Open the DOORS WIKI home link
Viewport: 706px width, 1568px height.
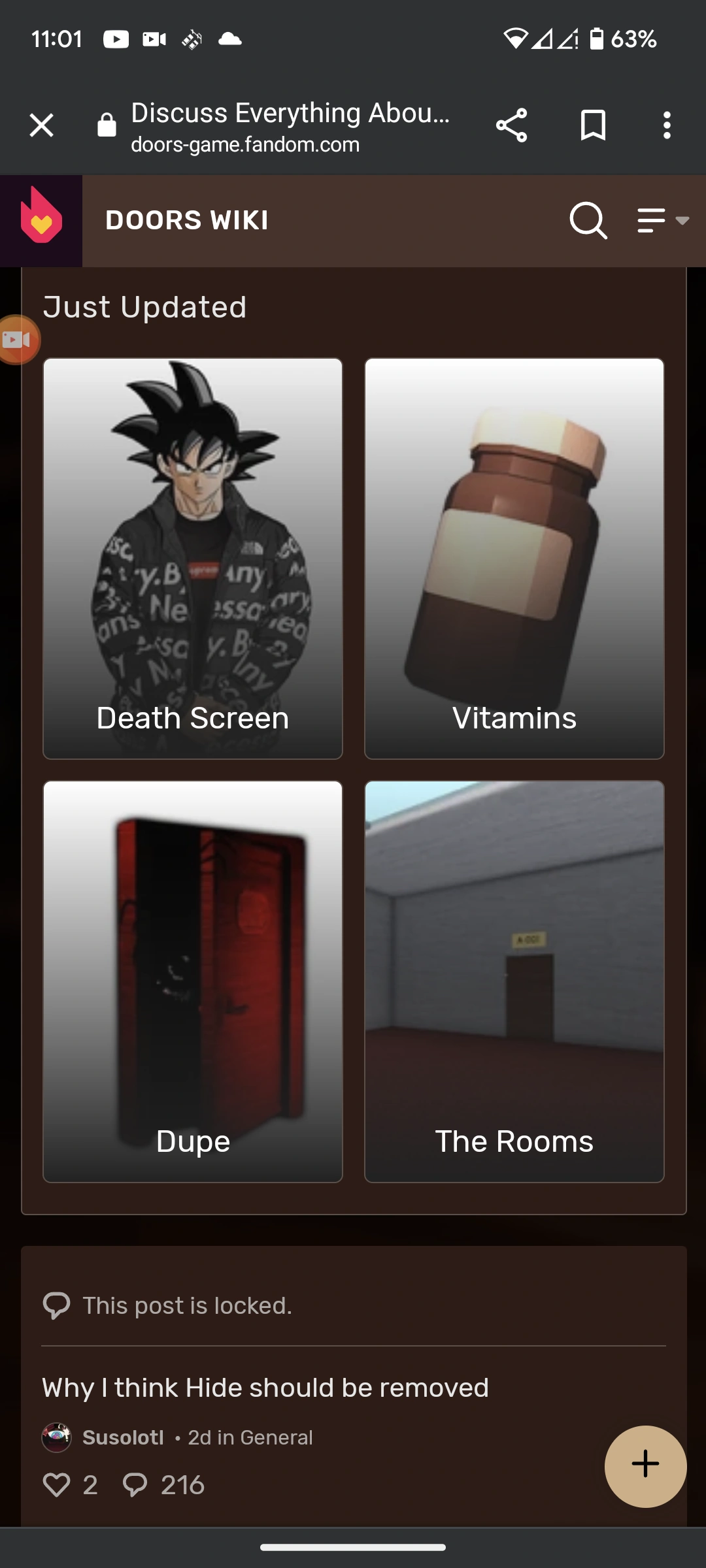coord(187,221)
